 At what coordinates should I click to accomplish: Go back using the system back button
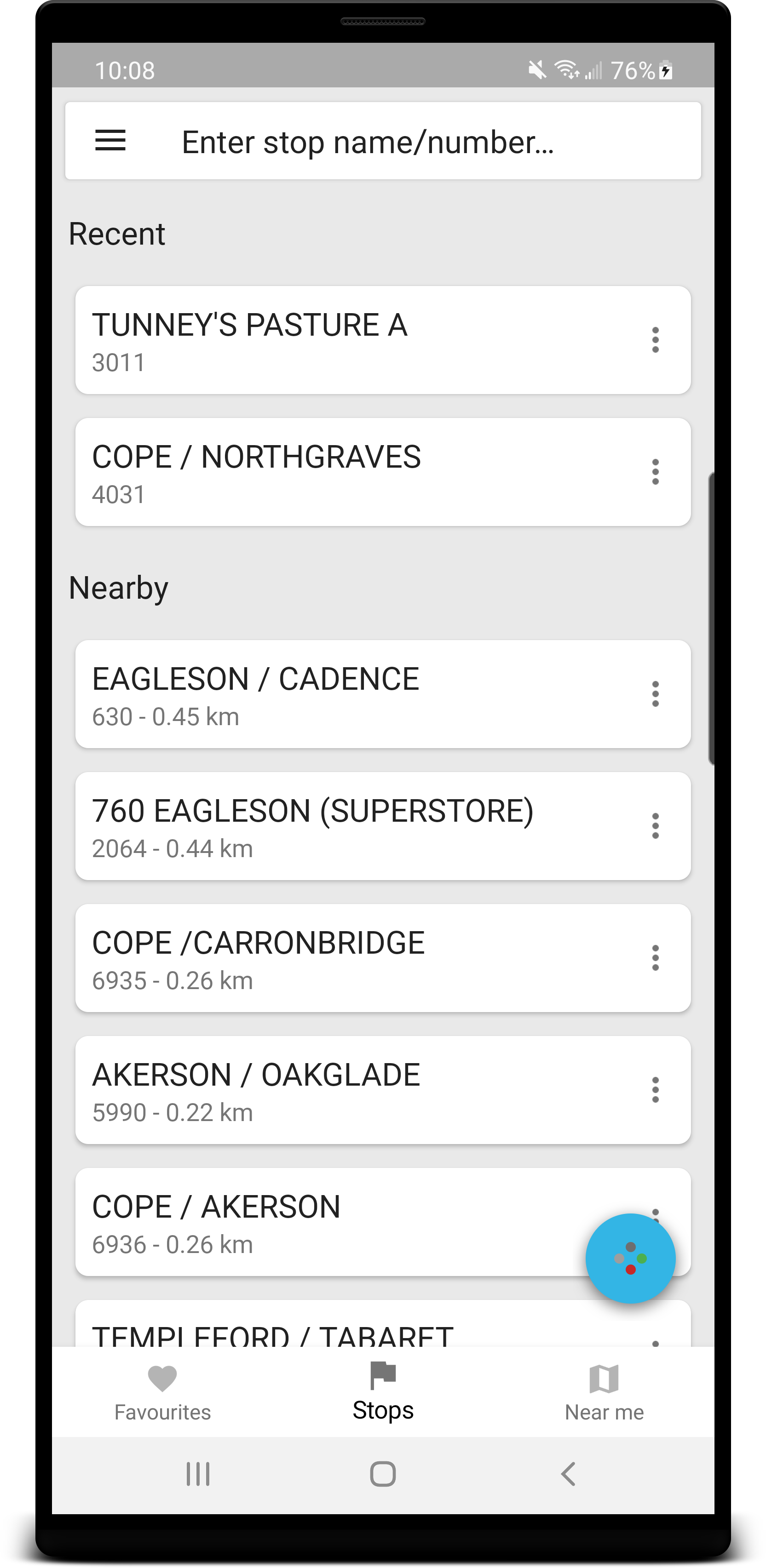point(568,1474)
